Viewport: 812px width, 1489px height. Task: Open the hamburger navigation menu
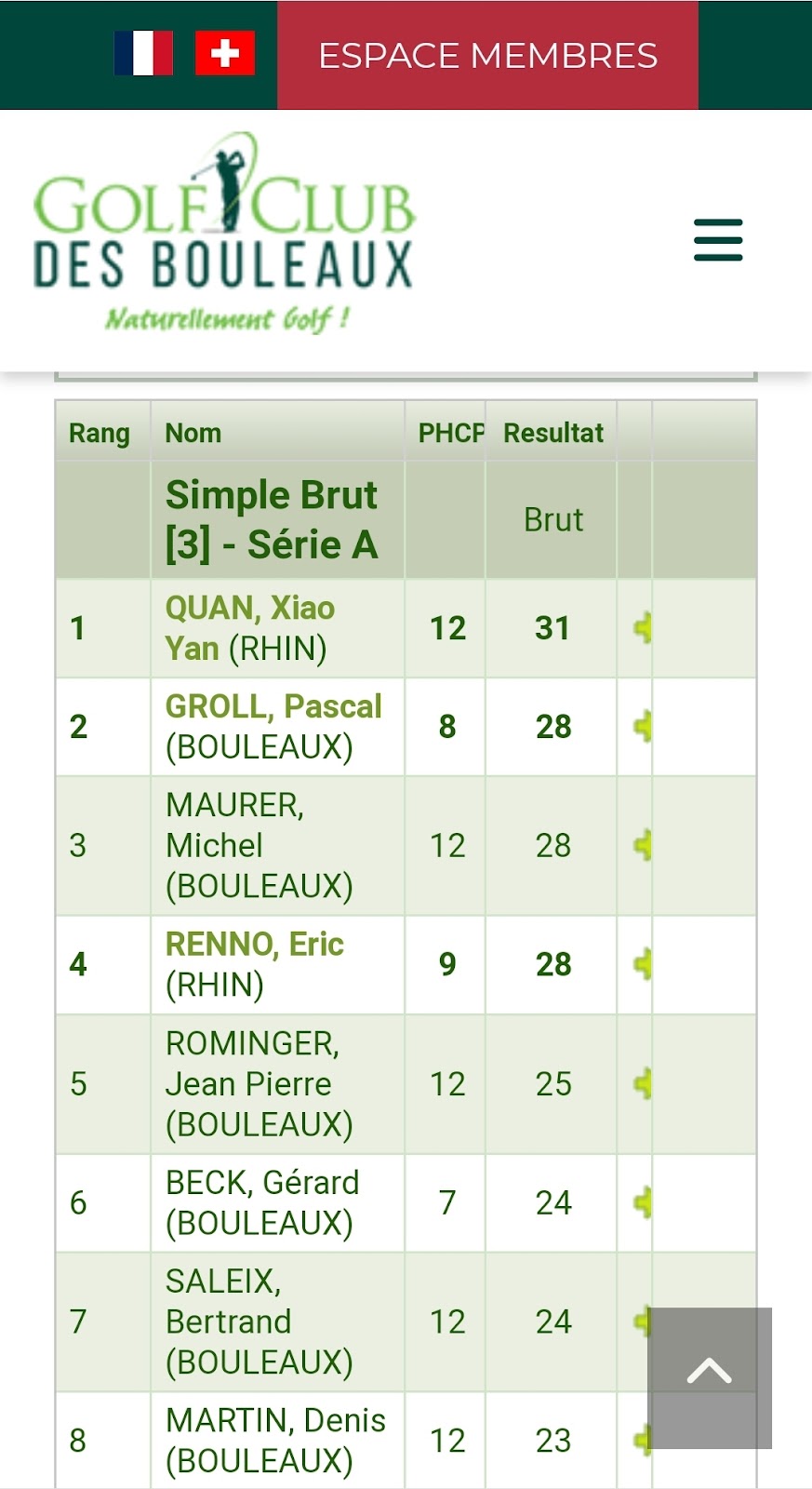coord(717,240)
